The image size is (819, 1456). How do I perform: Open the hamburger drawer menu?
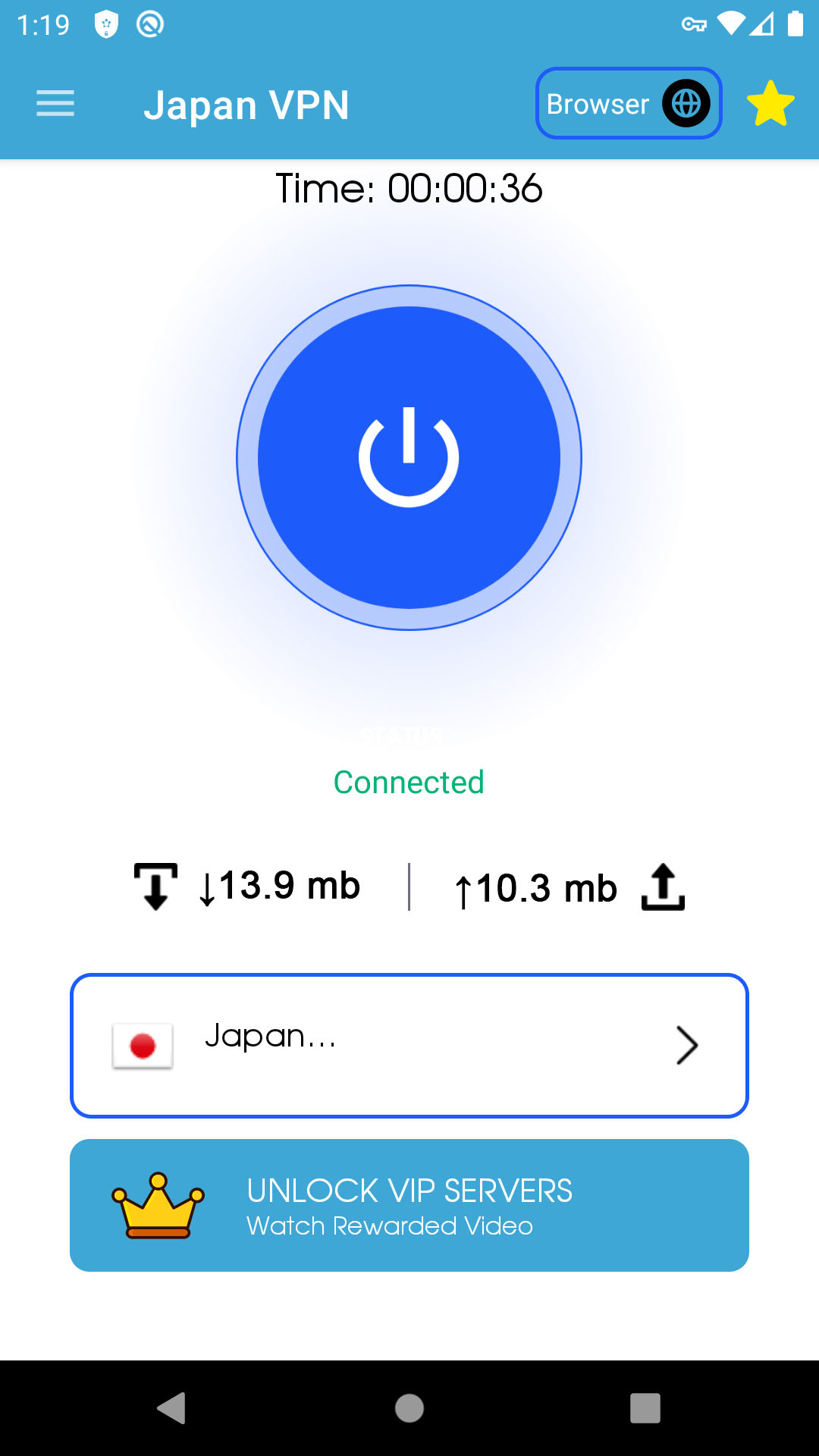click(x=55, y=103)
